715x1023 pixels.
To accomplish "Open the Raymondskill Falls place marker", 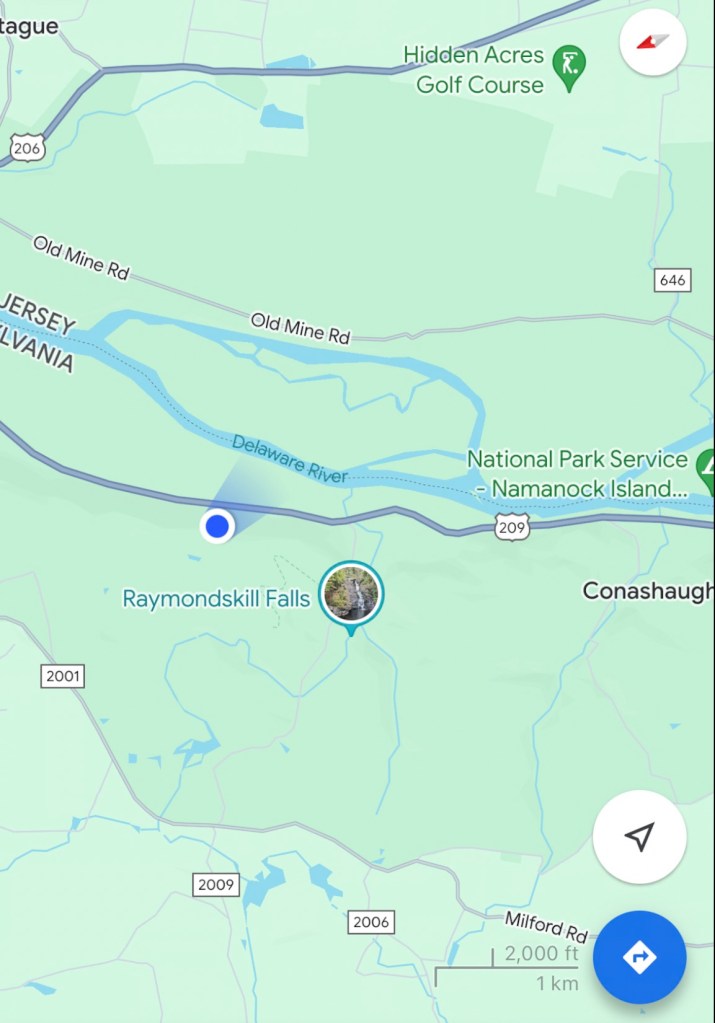I will pyautogui.click(x=351, y=594).
